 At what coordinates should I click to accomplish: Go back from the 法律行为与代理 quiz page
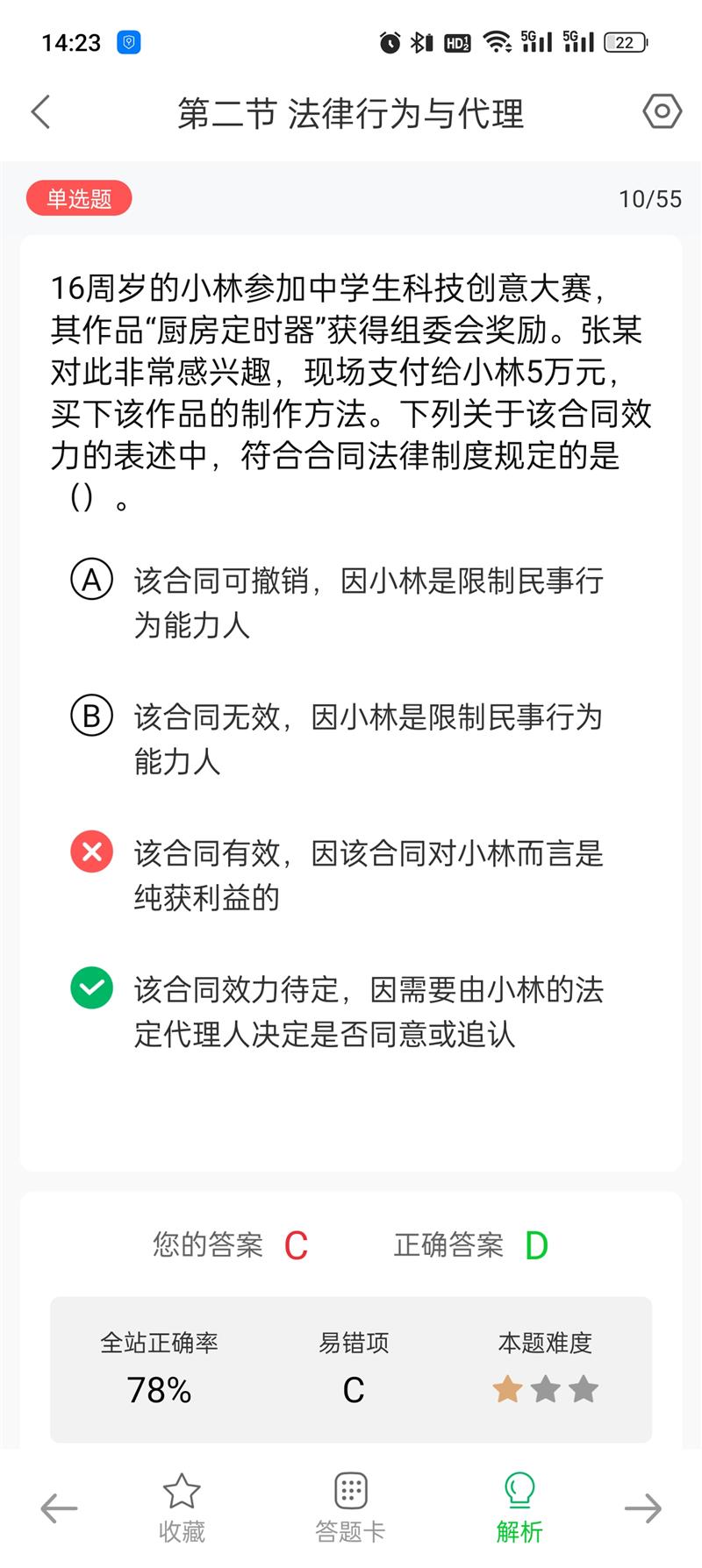41,112
